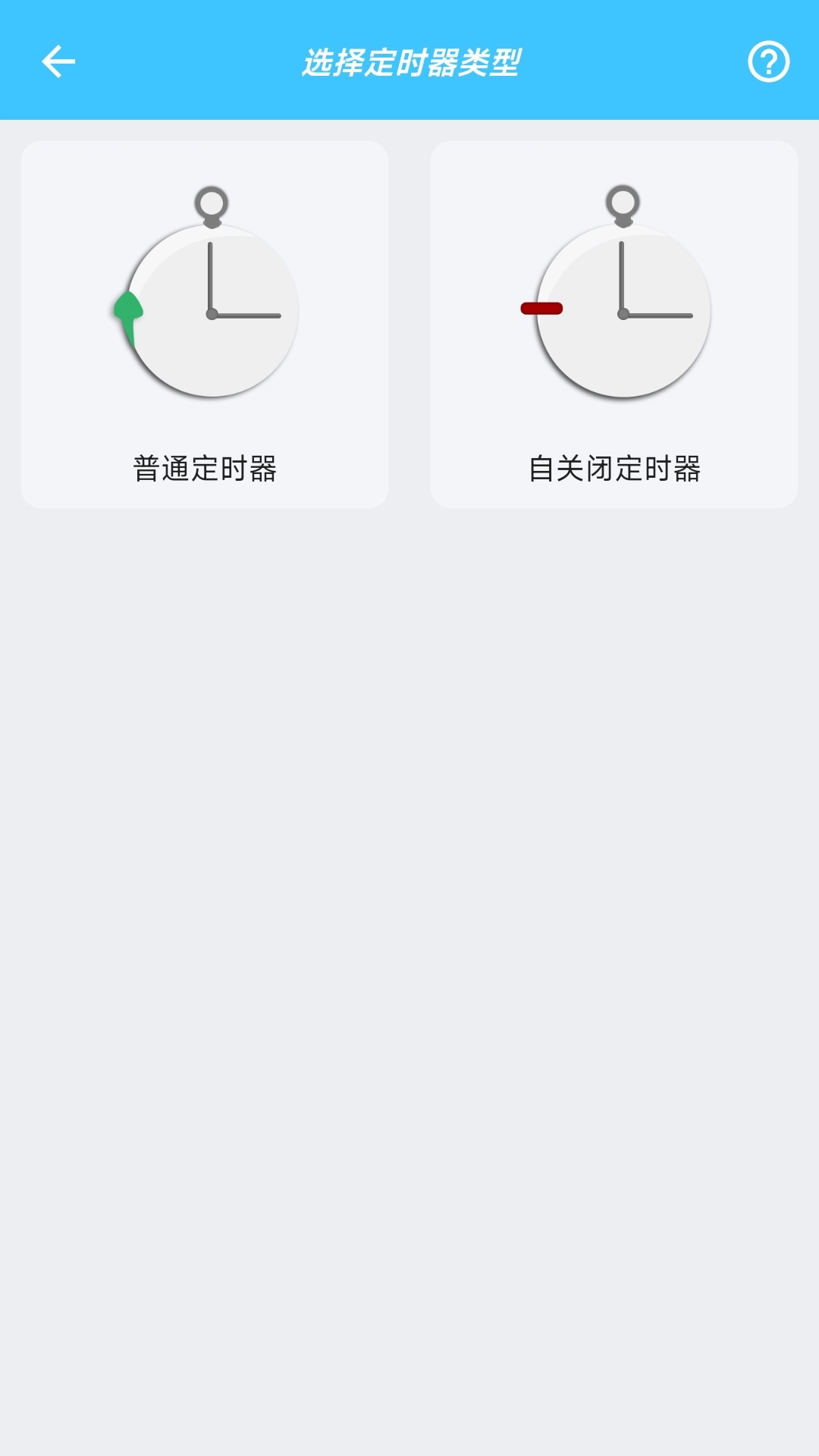Tap the 选择定时器类型 title text

[x=409, y=64]
